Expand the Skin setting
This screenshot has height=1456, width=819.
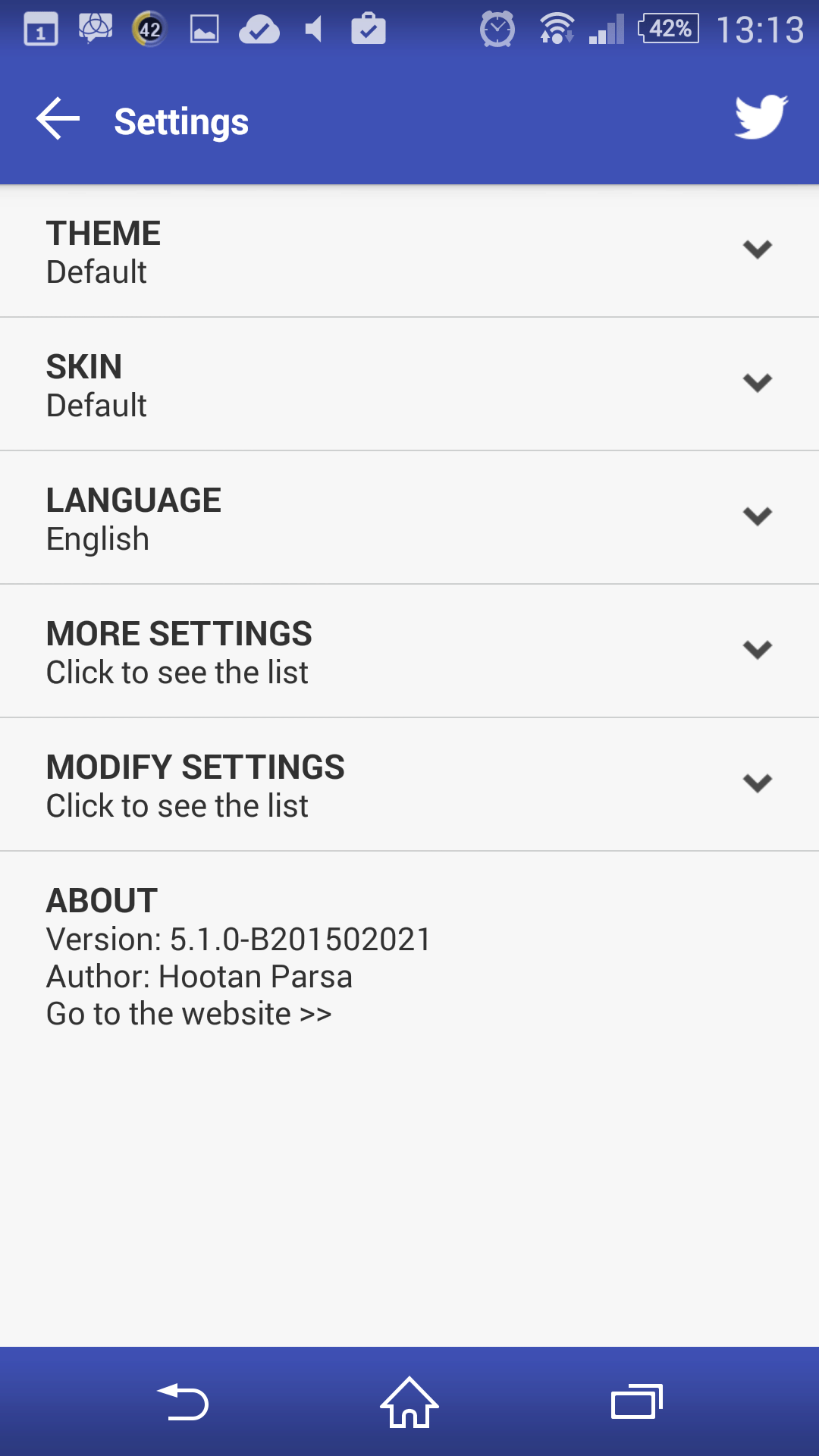[409, 384]
